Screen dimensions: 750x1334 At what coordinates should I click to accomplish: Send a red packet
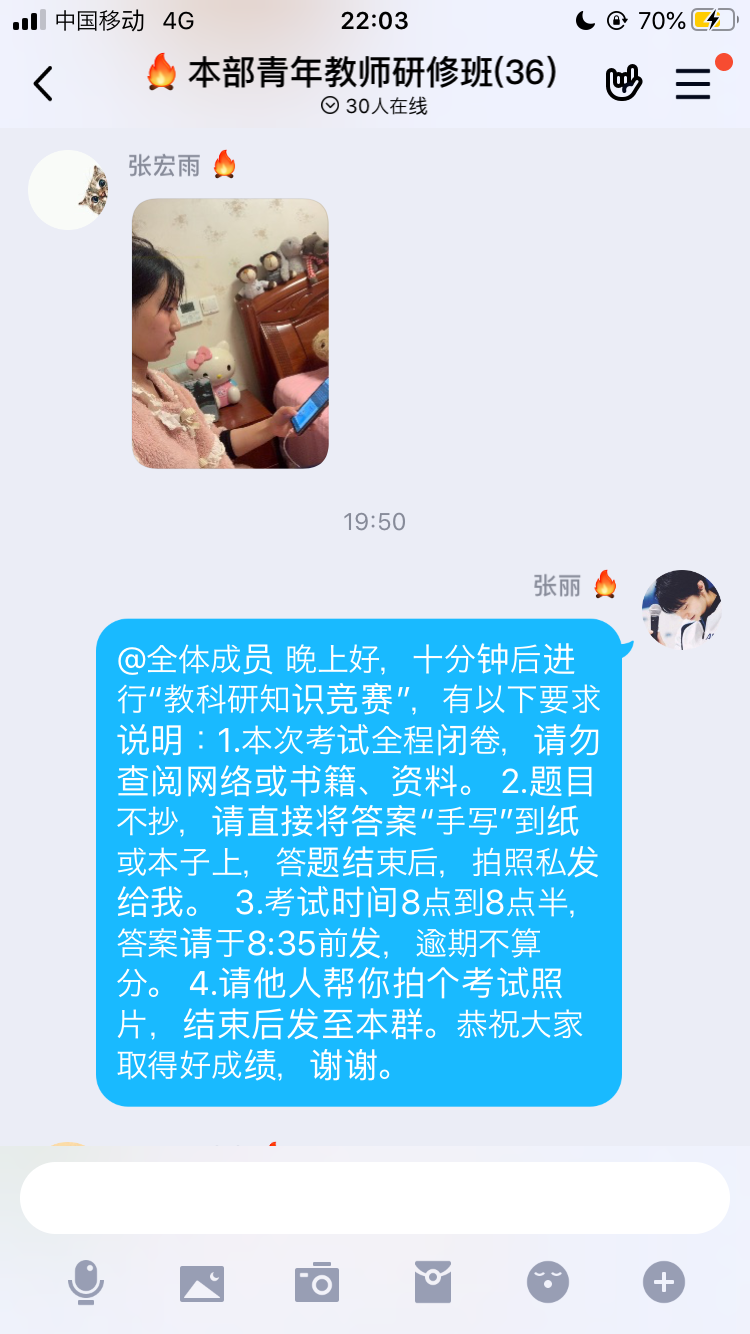tap(433, 1282)
